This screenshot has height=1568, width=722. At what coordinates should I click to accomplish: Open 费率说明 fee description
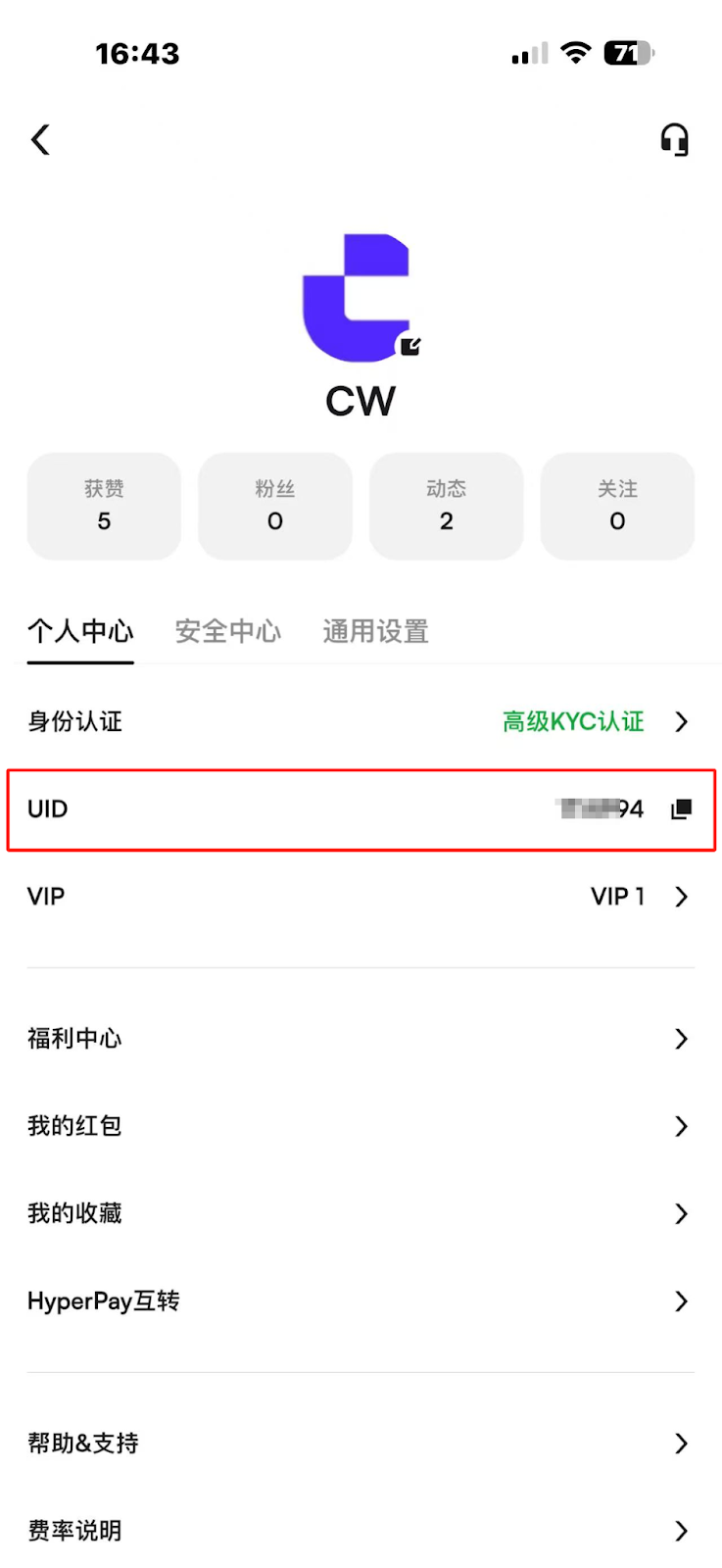[361, 1531]
